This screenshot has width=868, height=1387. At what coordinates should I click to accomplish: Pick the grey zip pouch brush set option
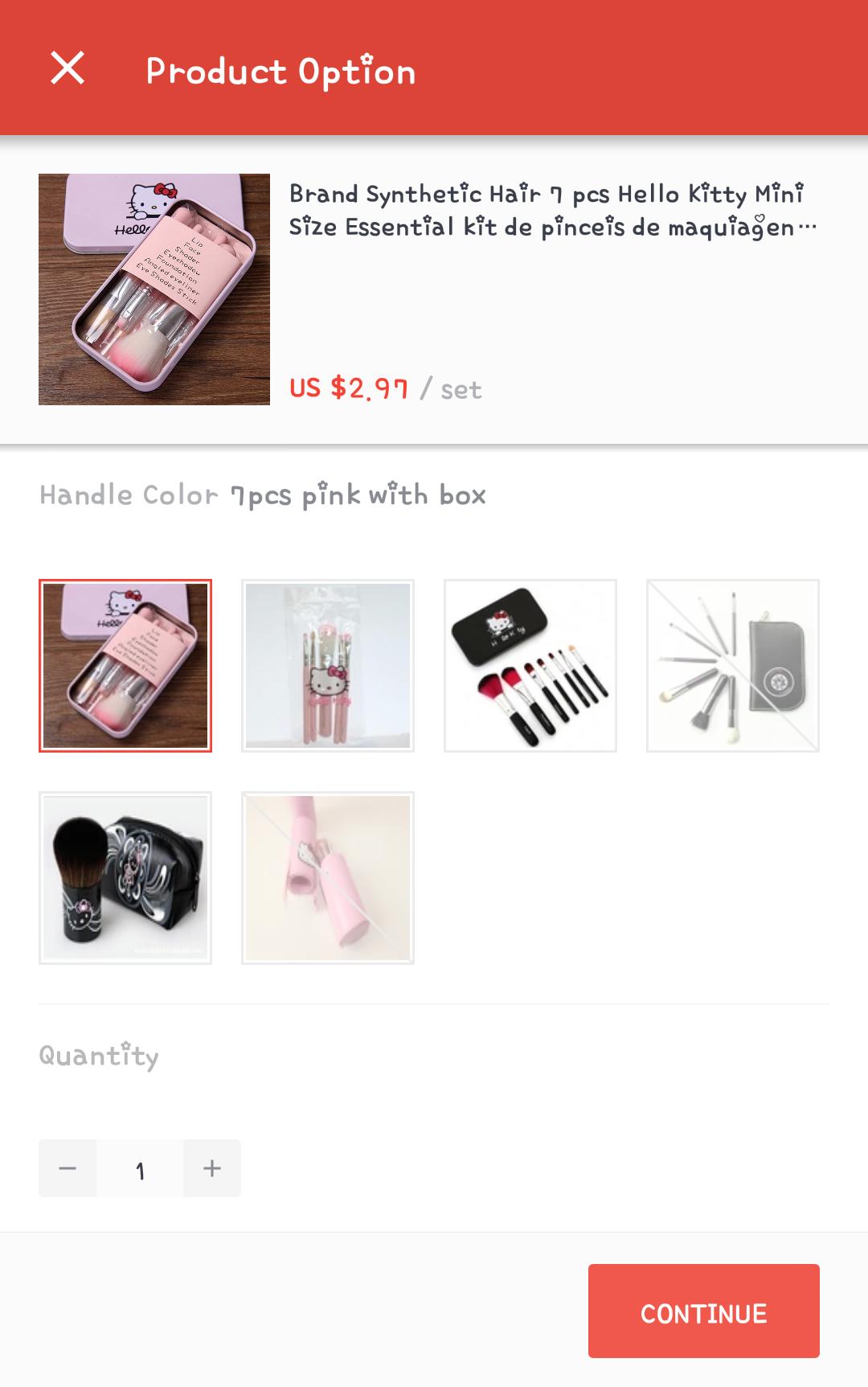733,666
